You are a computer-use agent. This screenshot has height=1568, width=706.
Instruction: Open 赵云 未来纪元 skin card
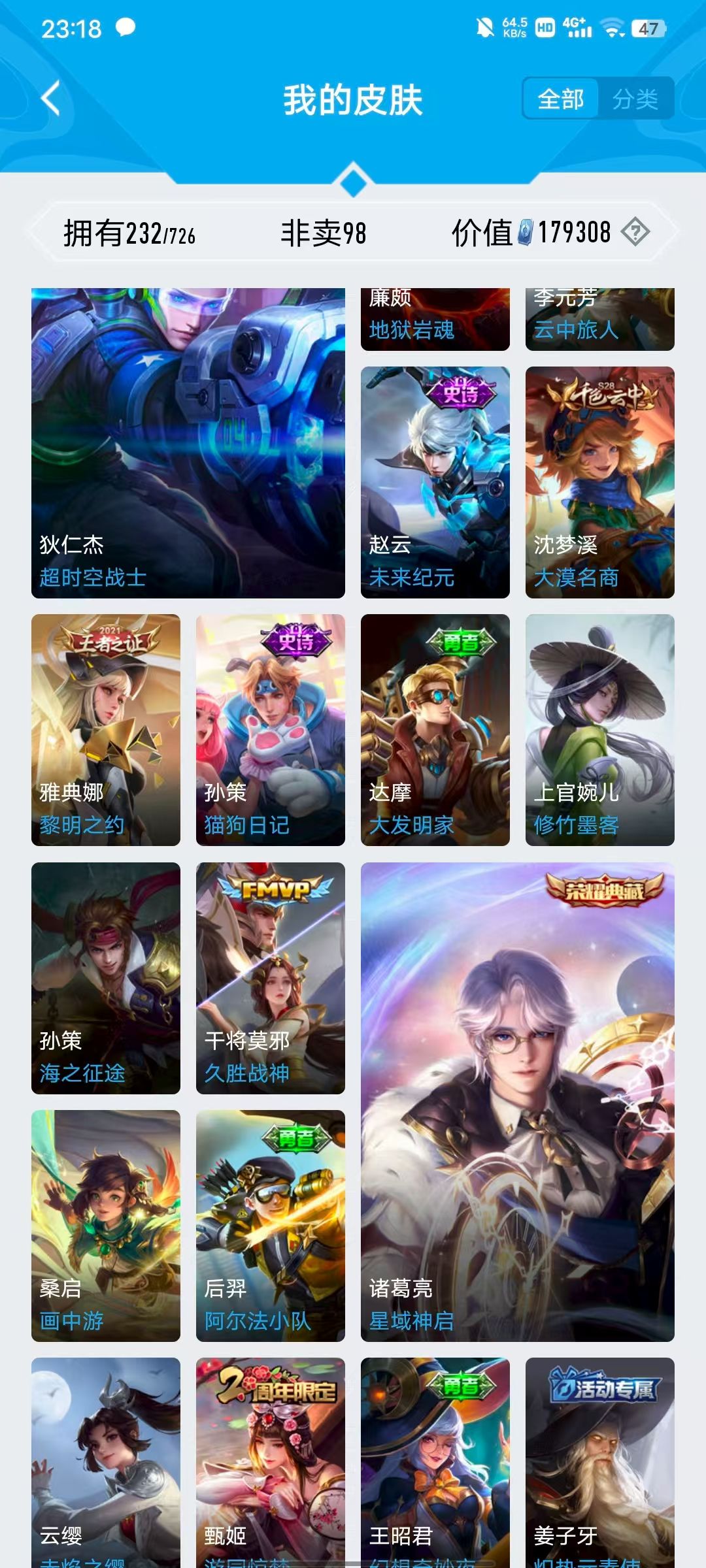point(435,482)
